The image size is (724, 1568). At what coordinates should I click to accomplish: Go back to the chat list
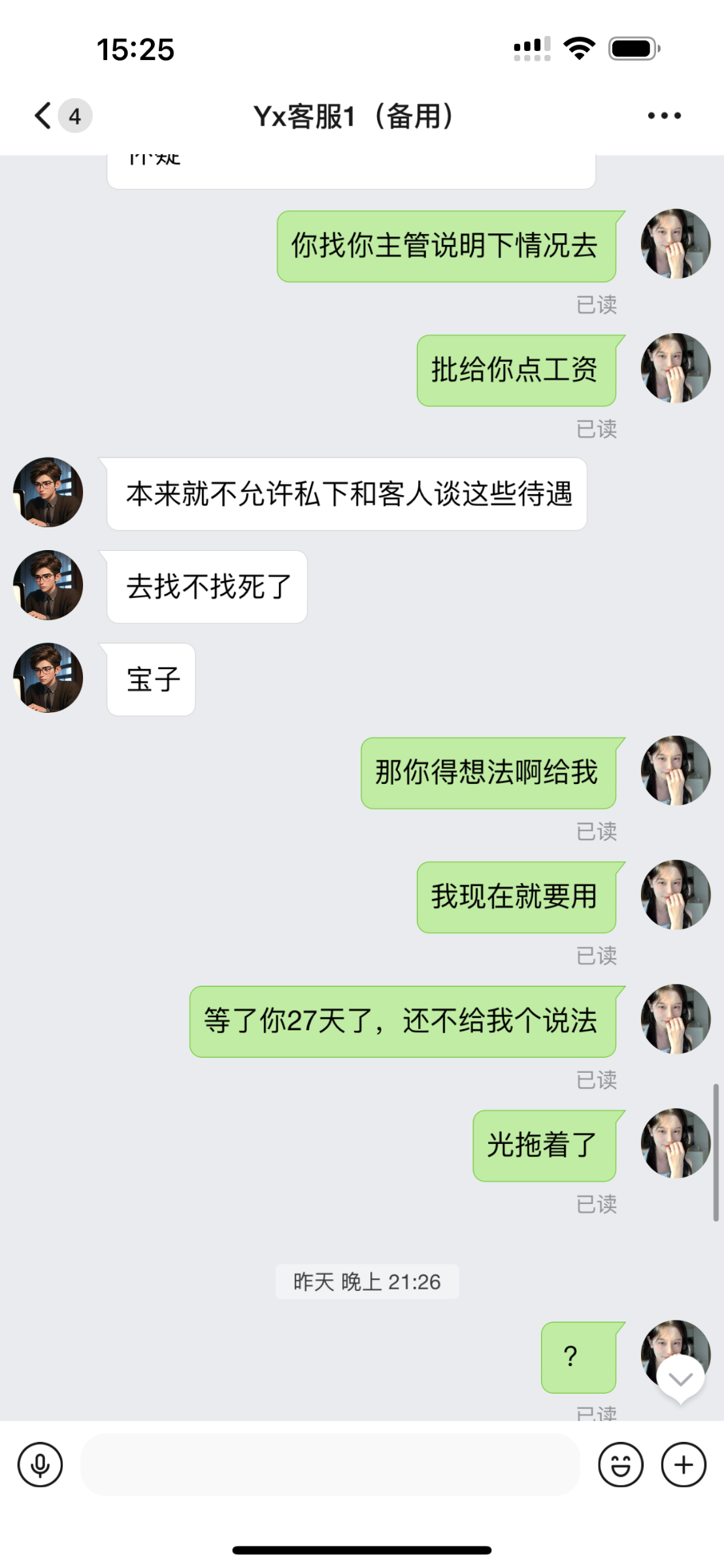pos(44,116)
